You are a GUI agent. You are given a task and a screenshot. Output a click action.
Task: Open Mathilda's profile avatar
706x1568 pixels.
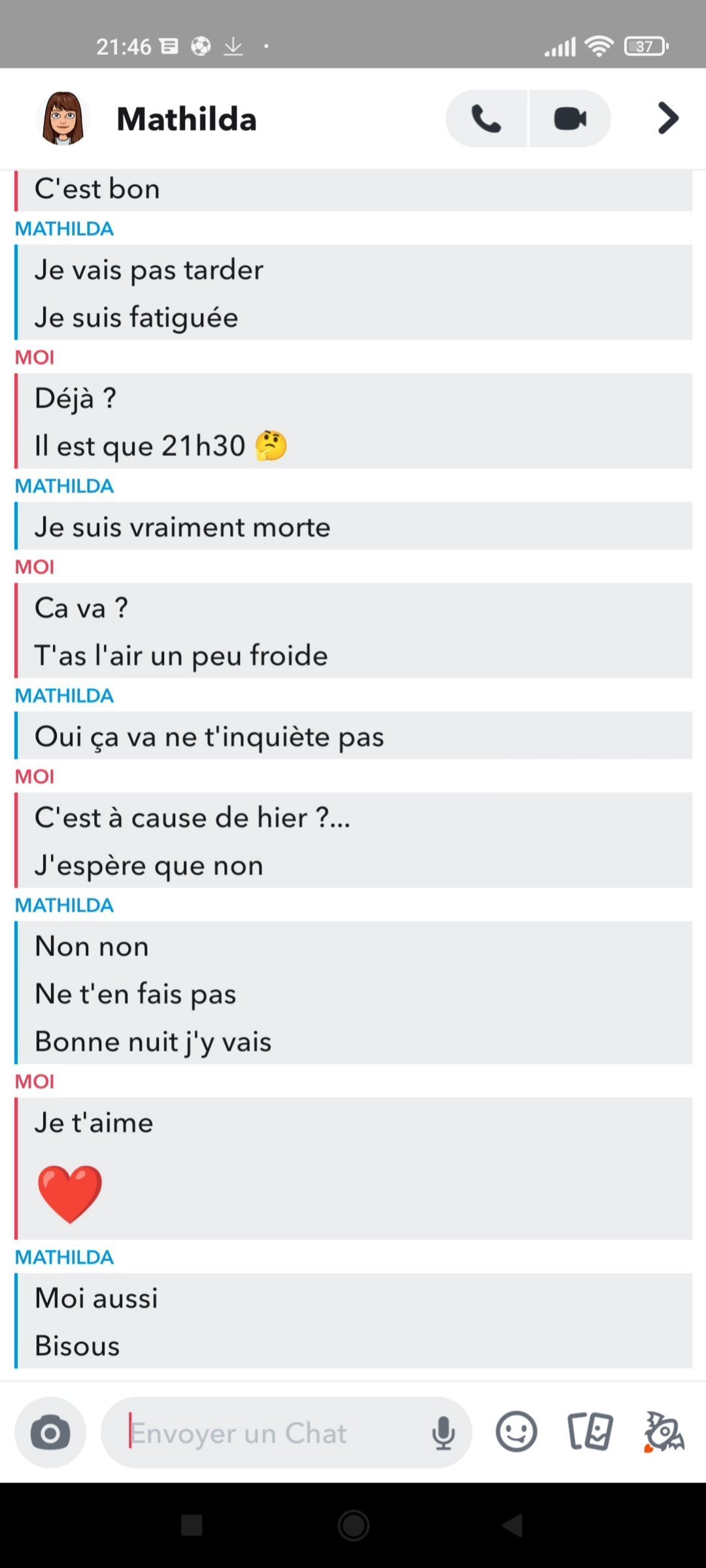pos(63,118)
